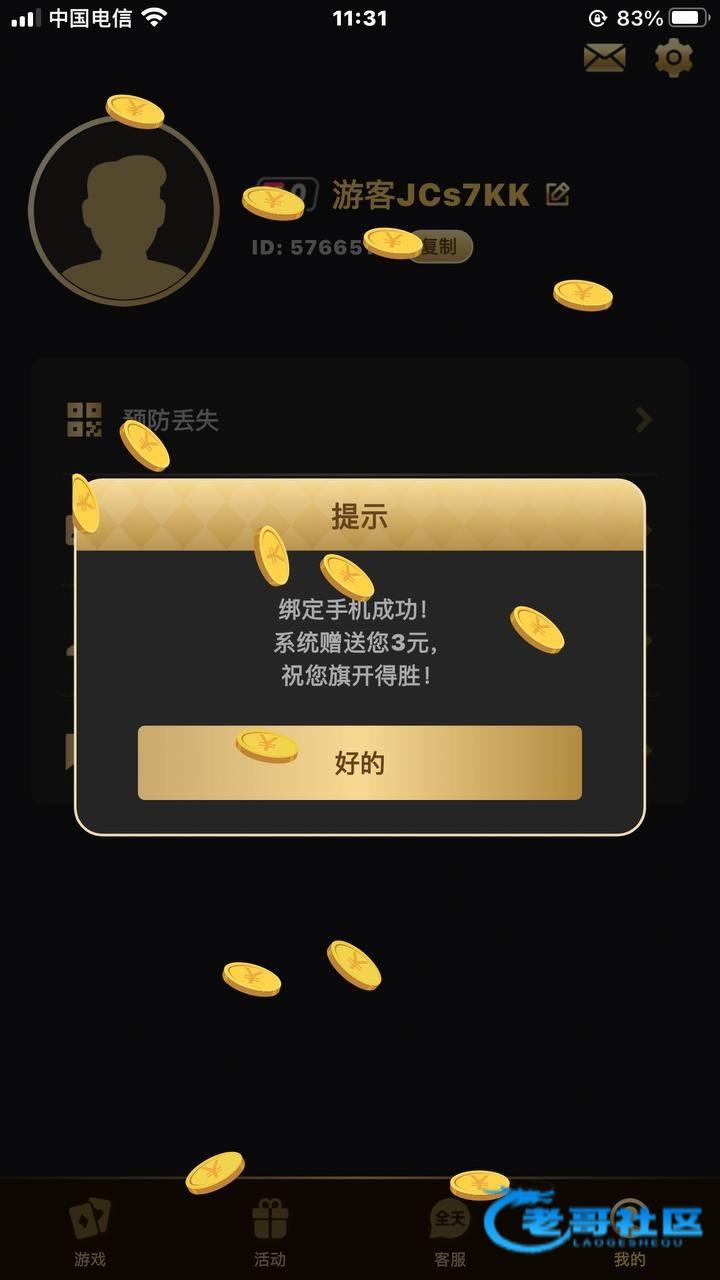The image size is (720, 1280).
Task: Confirm the dialog with 好的 button
Action: tap(359, 763)
